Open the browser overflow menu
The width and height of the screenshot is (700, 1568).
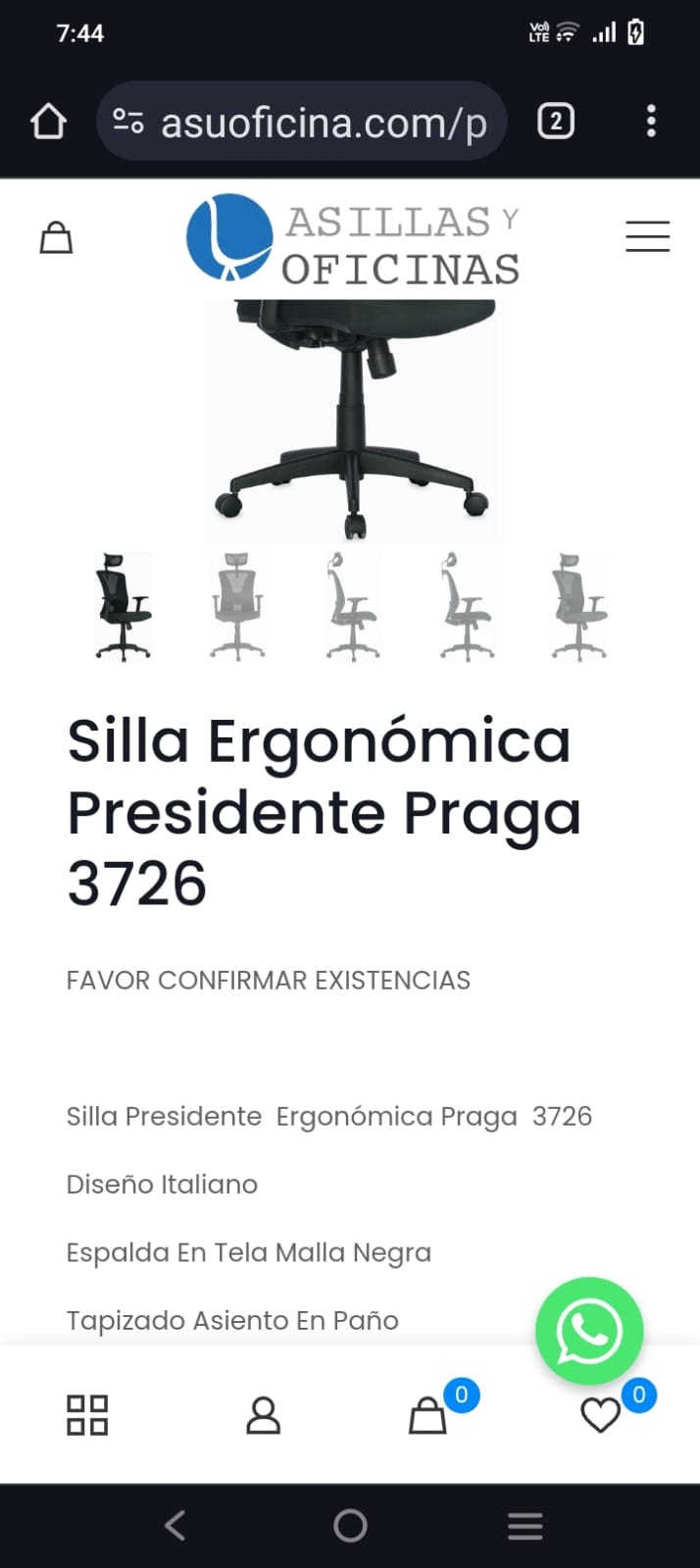[651, 122]
